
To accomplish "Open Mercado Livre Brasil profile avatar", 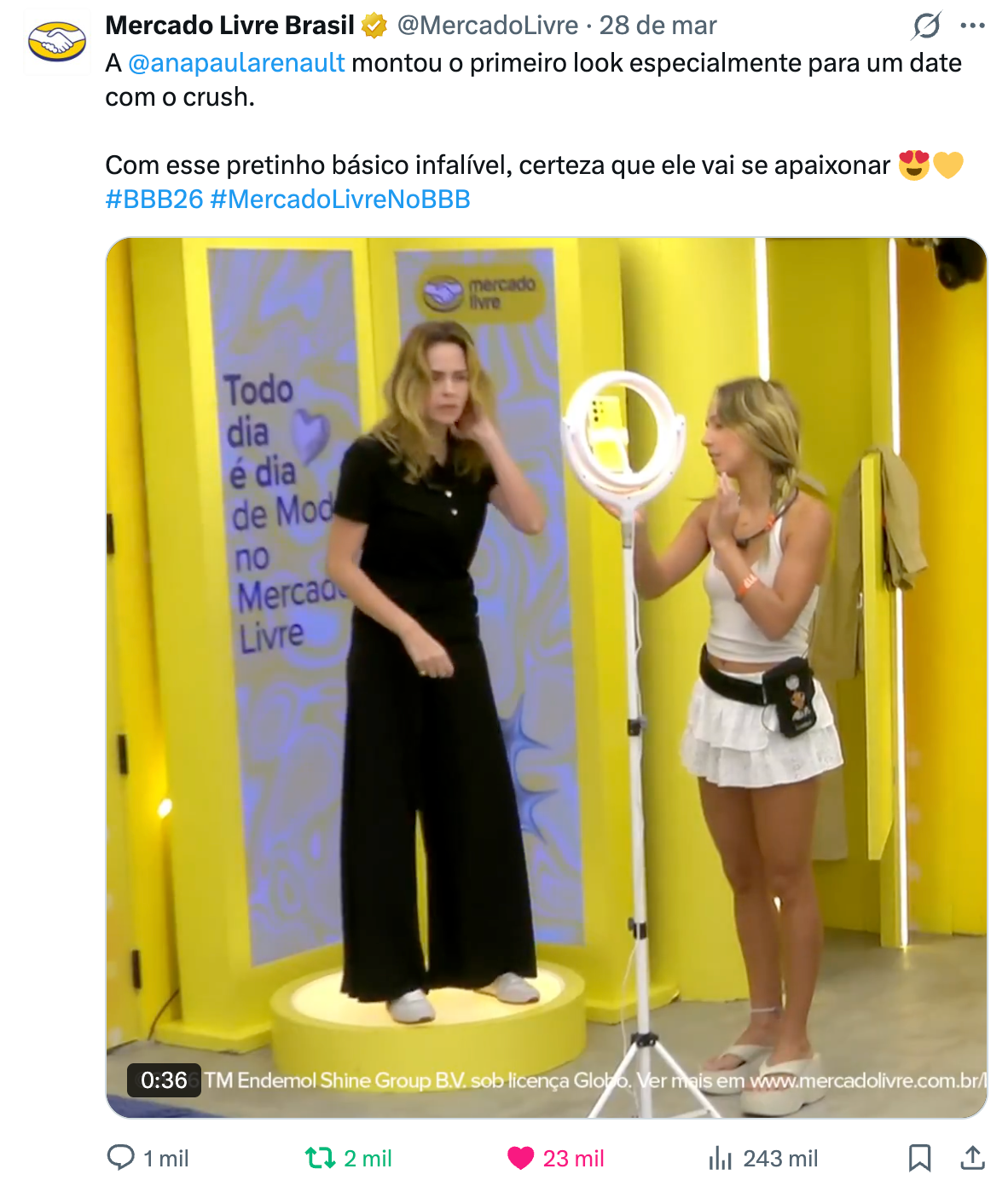I will [x=57, y=43].
